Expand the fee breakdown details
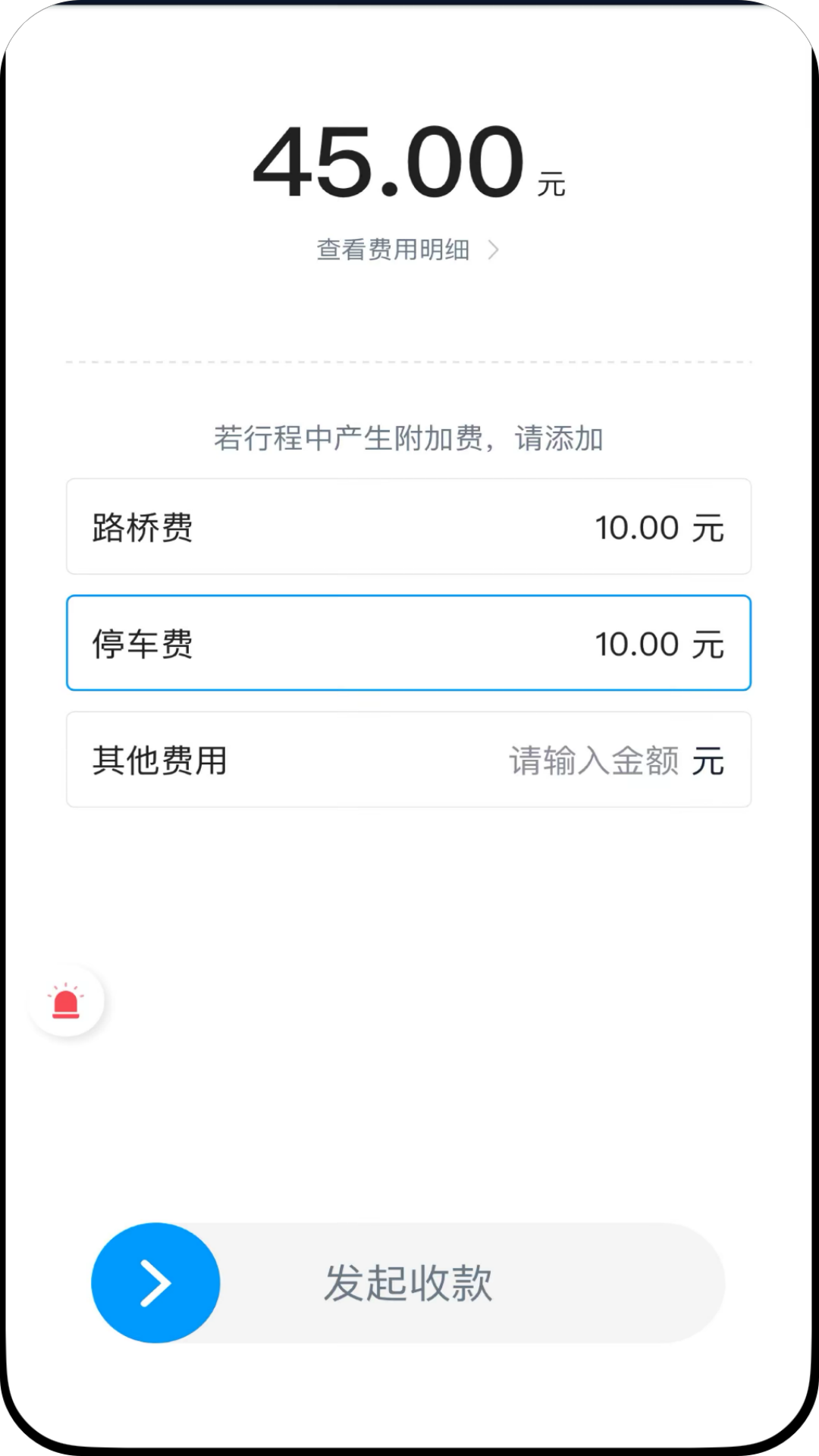 pyautogui.click(x=394, y=250)
